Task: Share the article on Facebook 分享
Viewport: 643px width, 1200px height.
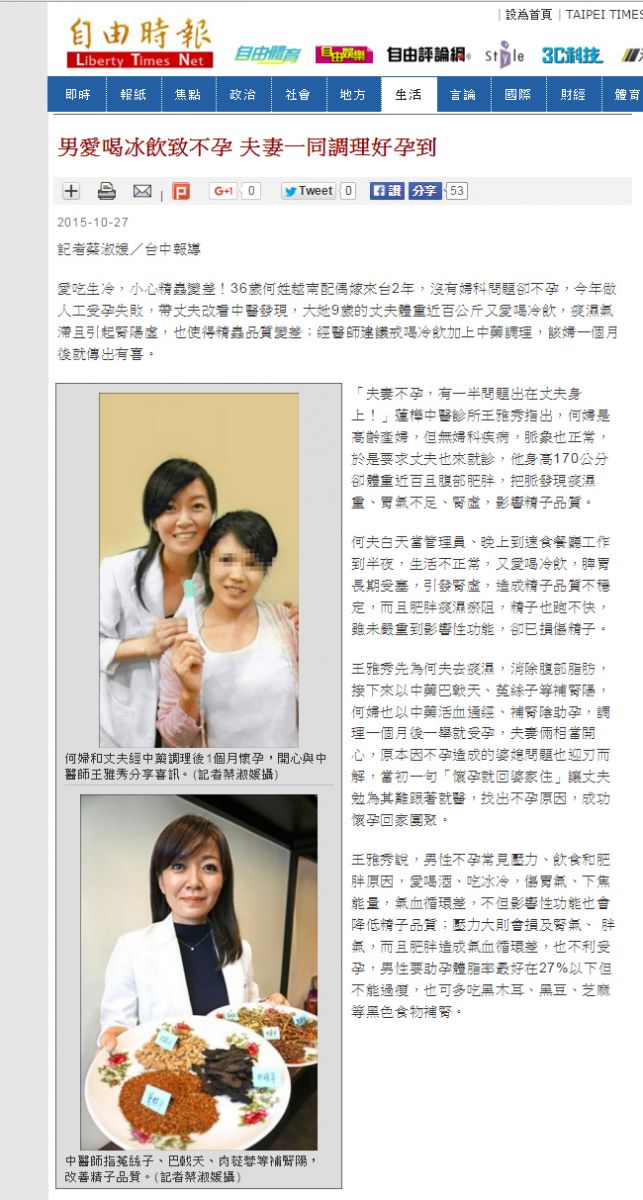Action: 424,191
